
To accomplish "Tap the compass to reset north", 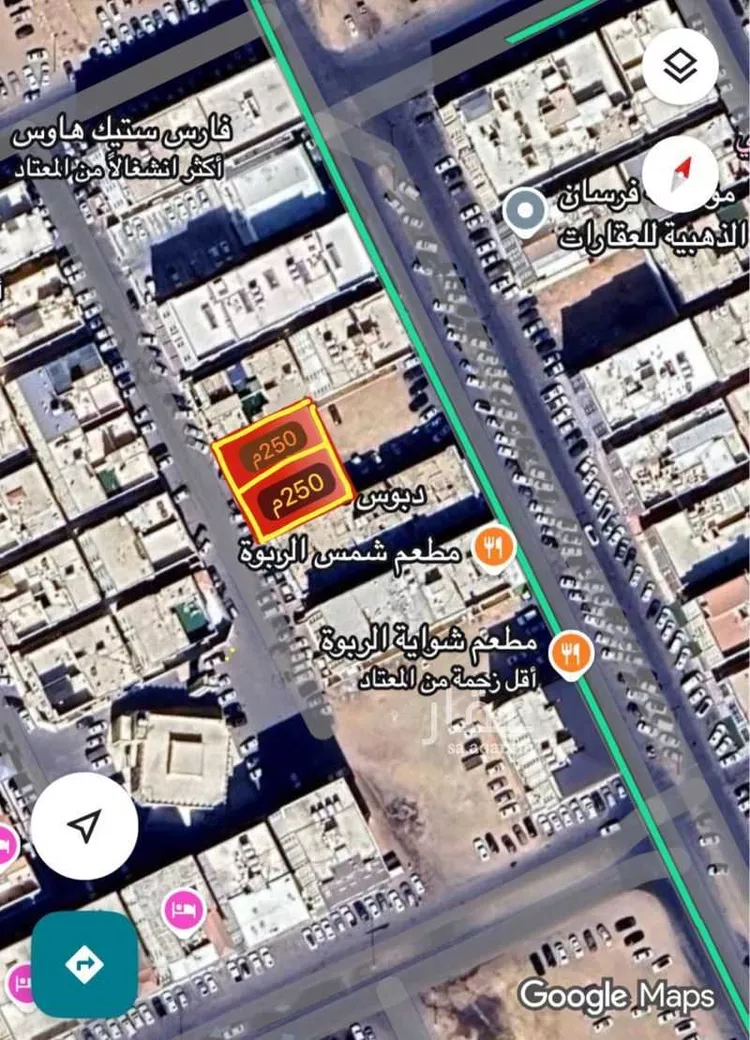I will click(x=680, y=170).
